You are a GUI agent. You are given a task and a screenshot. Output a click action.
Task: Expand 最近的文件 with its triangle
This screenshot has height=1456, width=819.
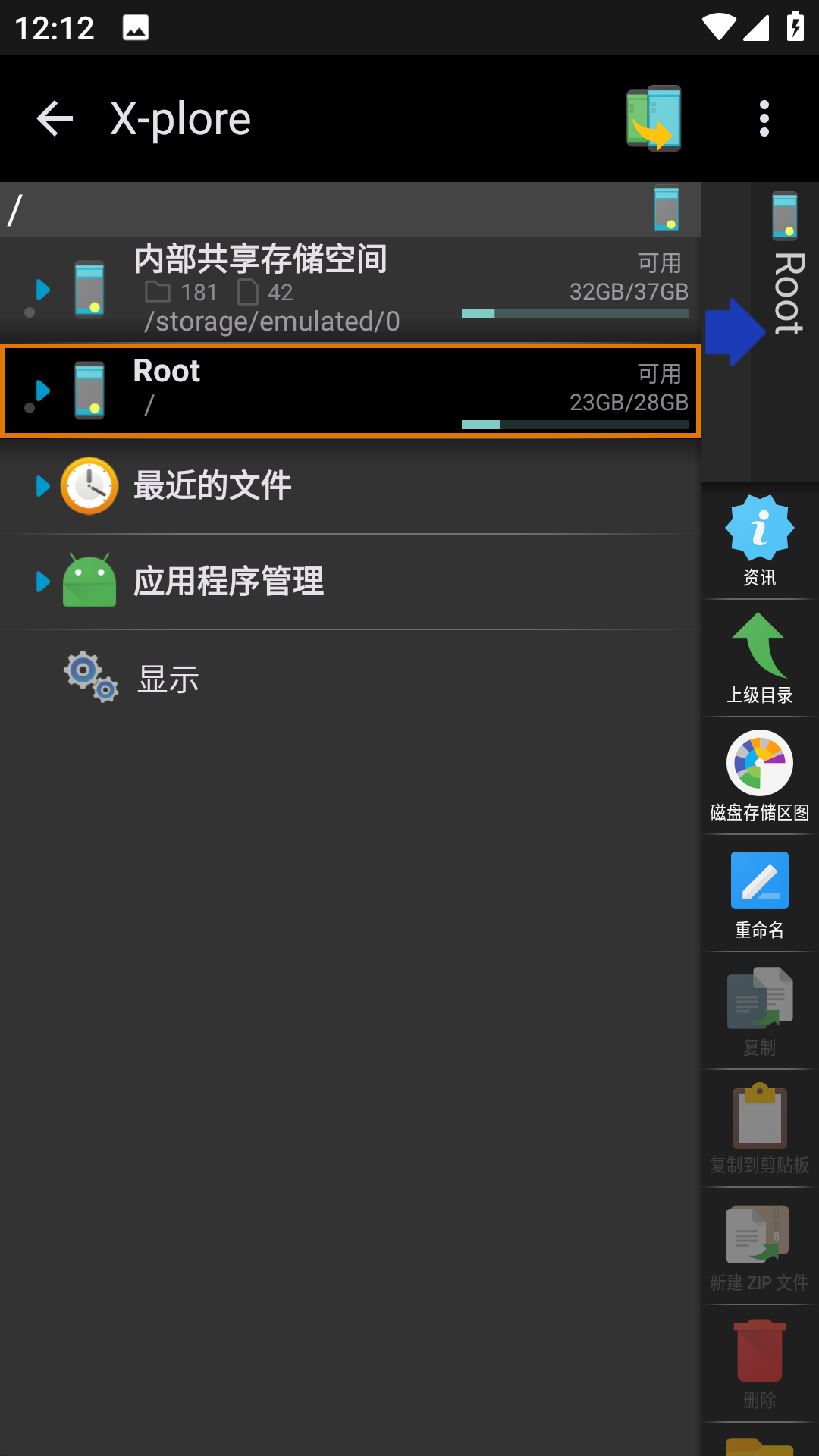tap(42, 486)
